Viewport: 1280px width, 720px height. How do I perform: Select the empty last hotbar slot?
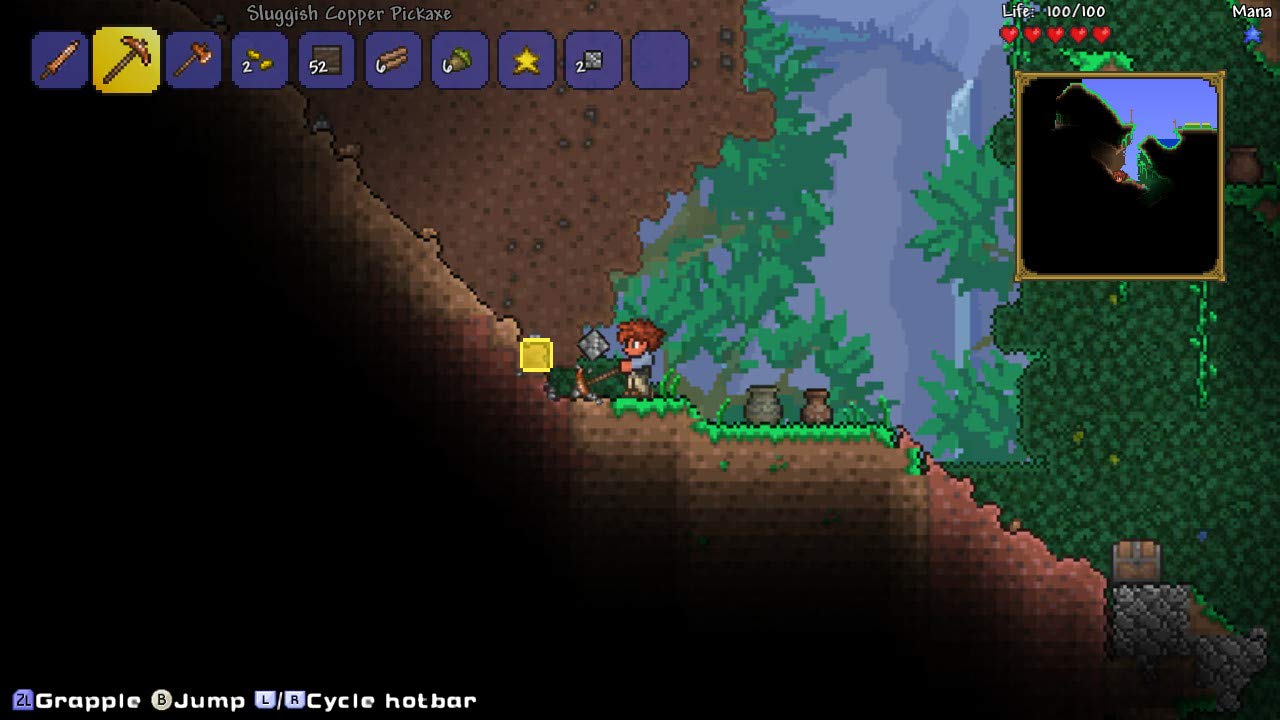[x=660, y=61]
